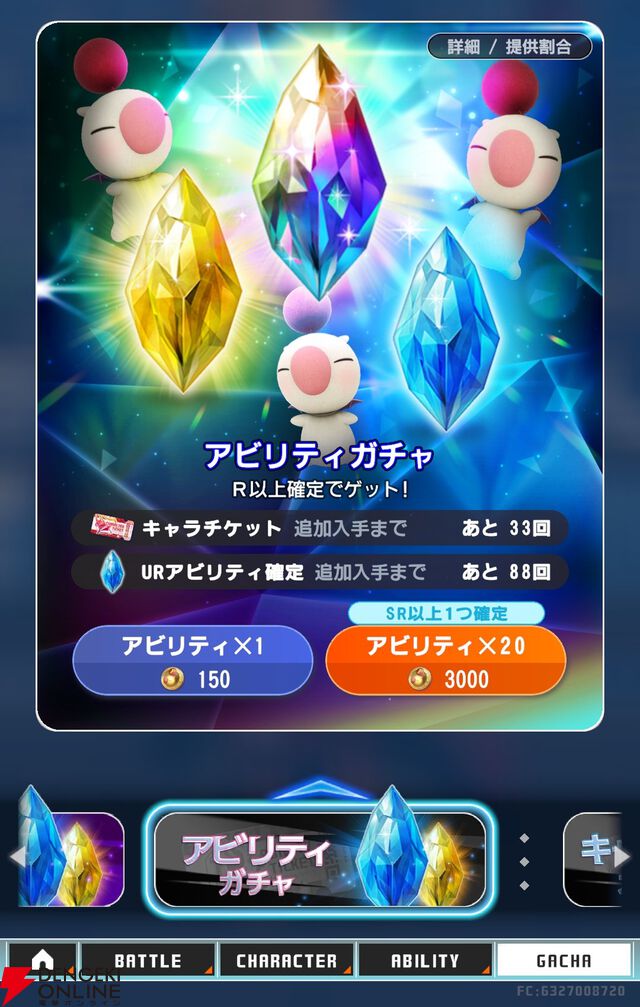Switch to the BATTLE tab
The image size is (640, 1007).
148,961
